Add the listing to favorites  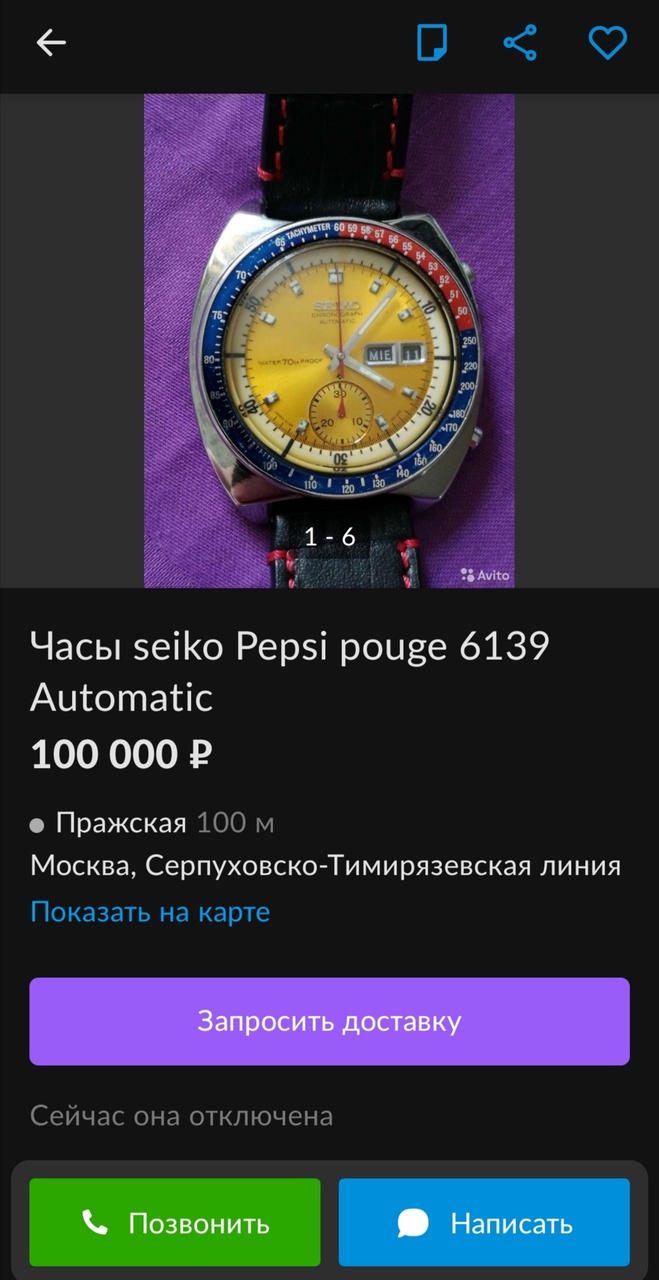(607, 43)
